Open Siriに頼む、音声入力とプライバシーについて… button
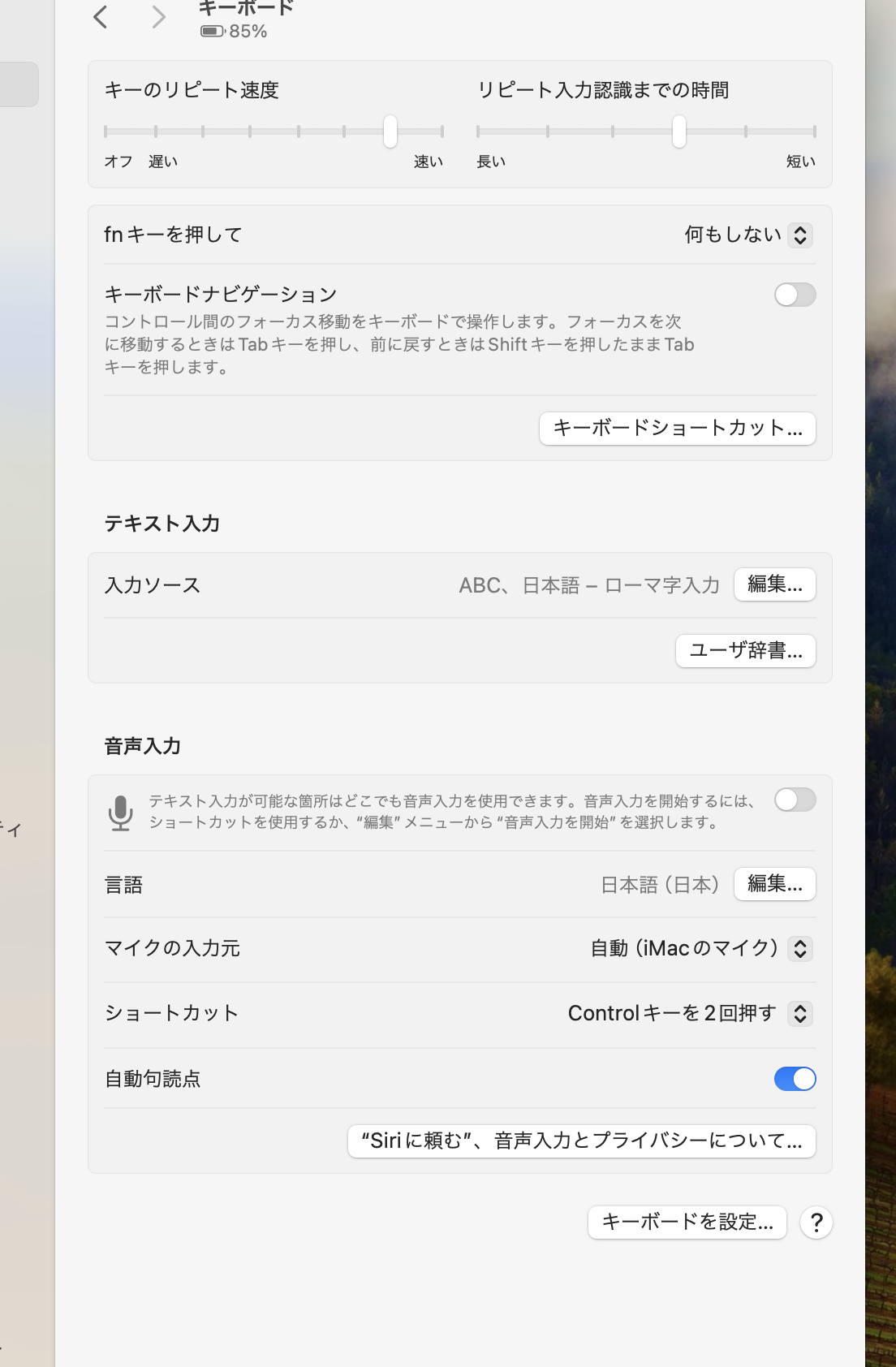 coord(581,1141)
